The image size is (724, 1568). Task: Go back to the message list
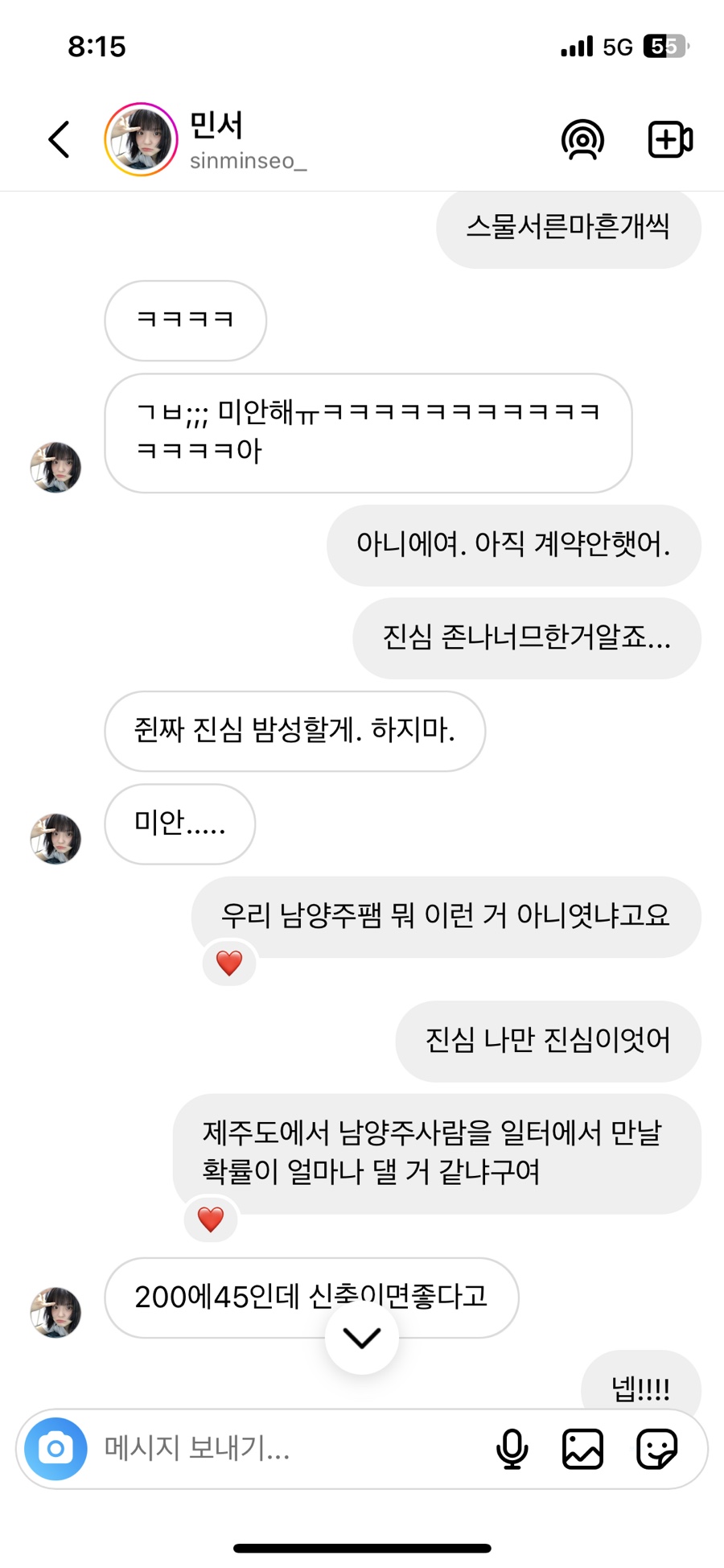point(59,140)
